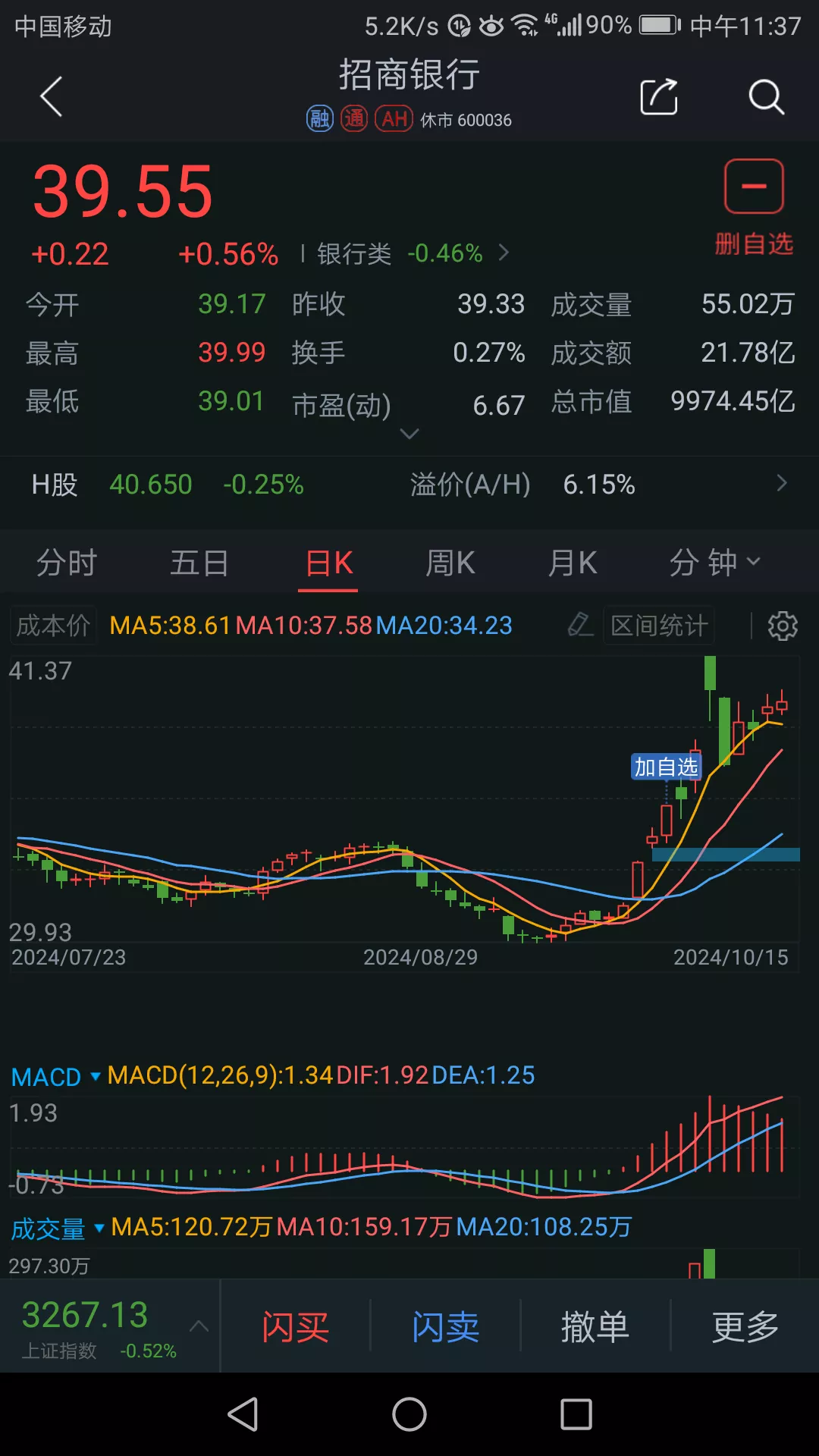The width and height of the screenshot is (819, 1456).
Task: Tap 更多 for more trading options
Action: tap(744, 1326)
